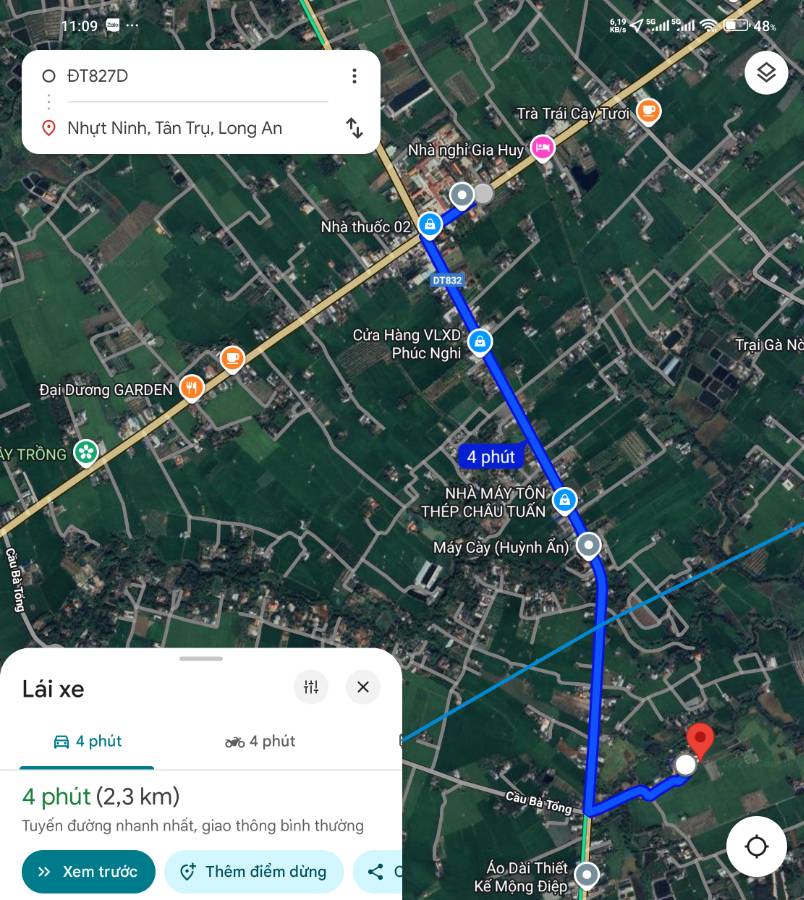Add a stop with Thêm điểm dừng
The height and width of the screenshot is (900, 804).
click(254, 872)
